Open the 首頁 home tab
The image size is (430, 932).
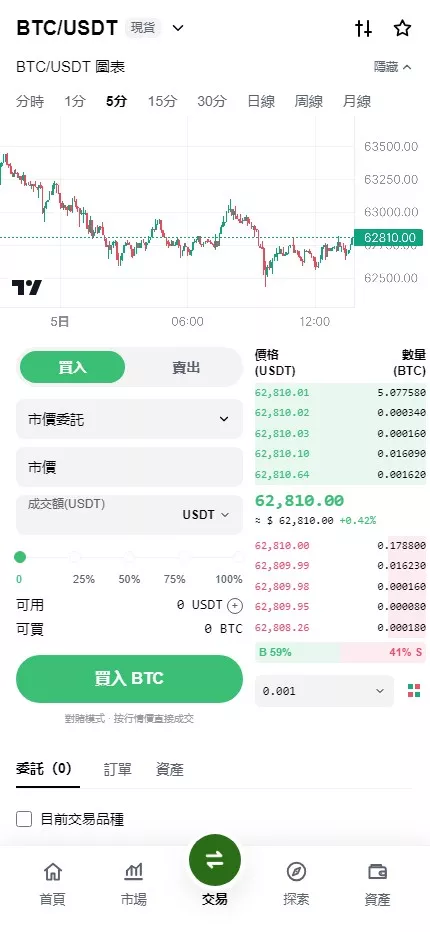click(x=52, y=884)
